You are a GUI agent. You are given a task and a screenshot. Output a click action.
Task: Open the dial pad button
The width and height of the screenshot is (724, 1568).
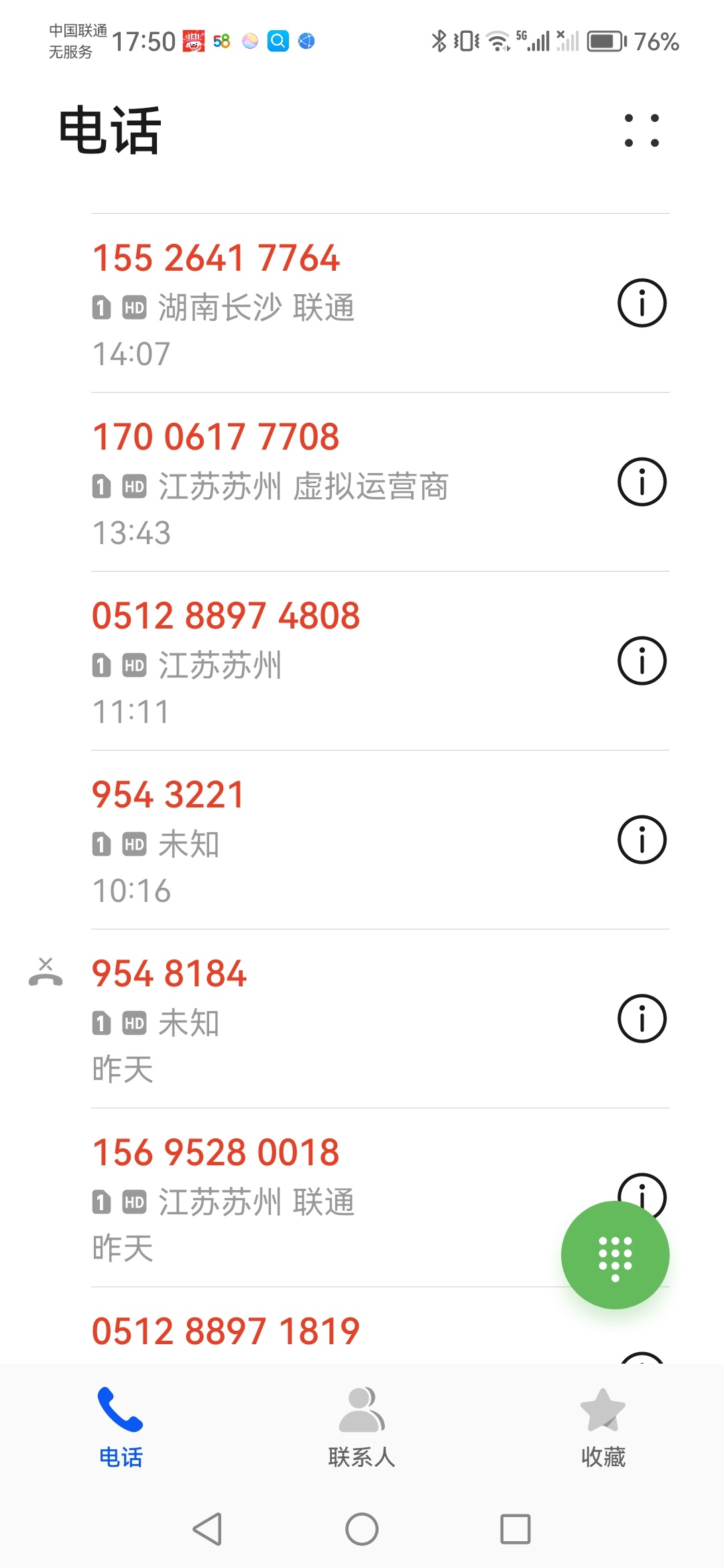[x=615, y=1255]
